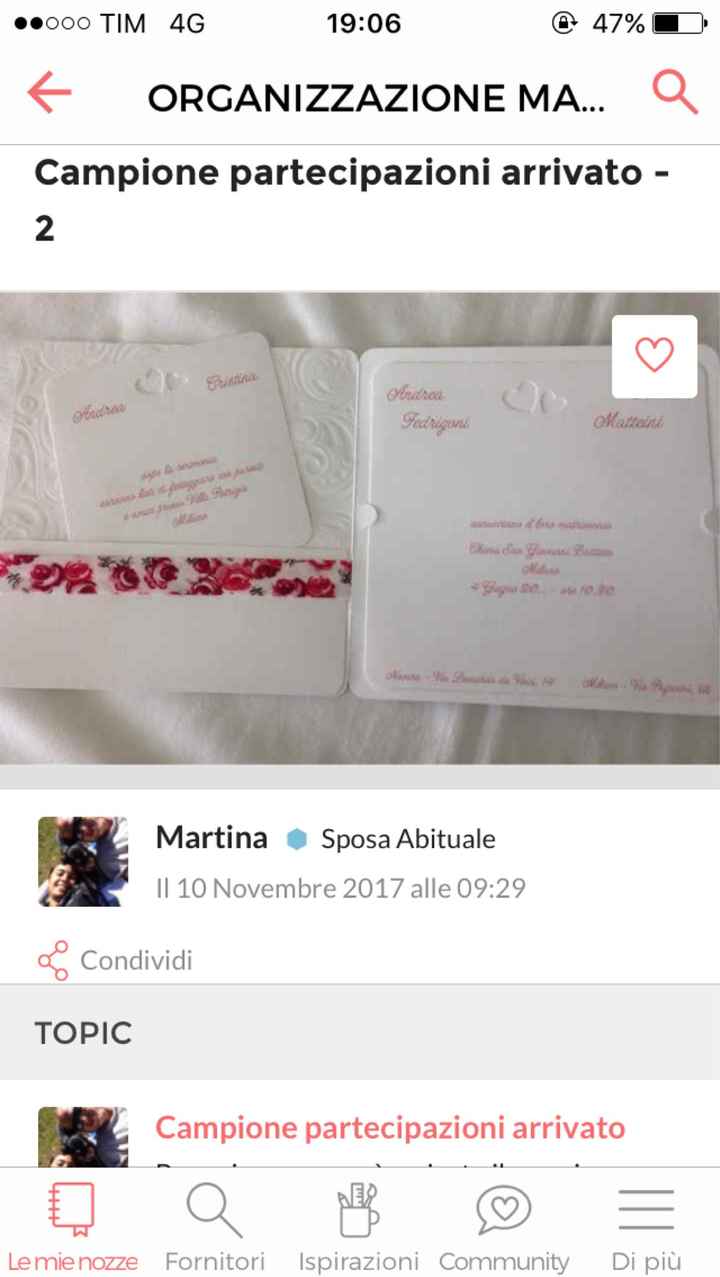Tap the heart icon to favorite the photo
This screenshot has width=720, height=1277.
pos(654,355)
